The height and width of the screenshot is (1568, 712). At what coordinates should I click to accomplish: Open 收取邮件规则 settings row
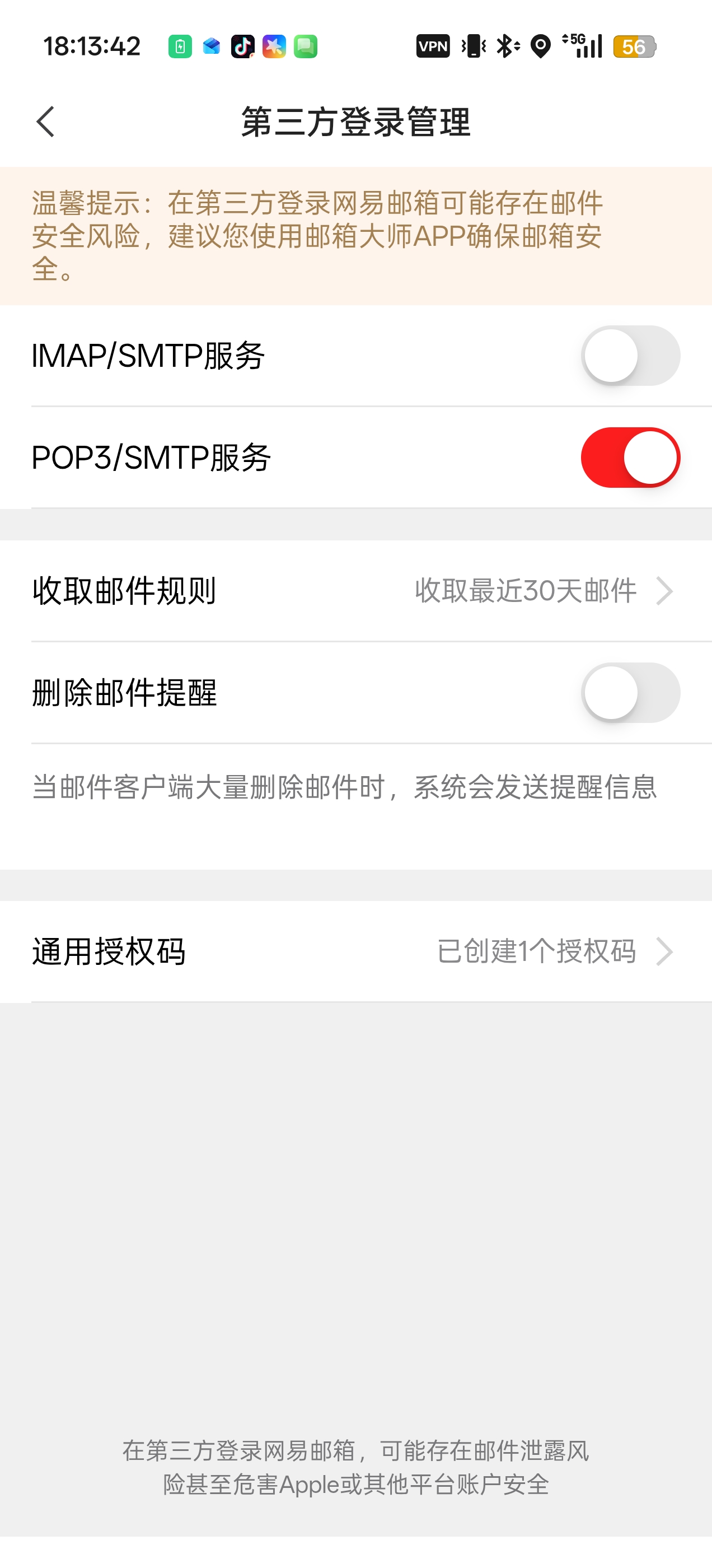[x=356, y=590]
